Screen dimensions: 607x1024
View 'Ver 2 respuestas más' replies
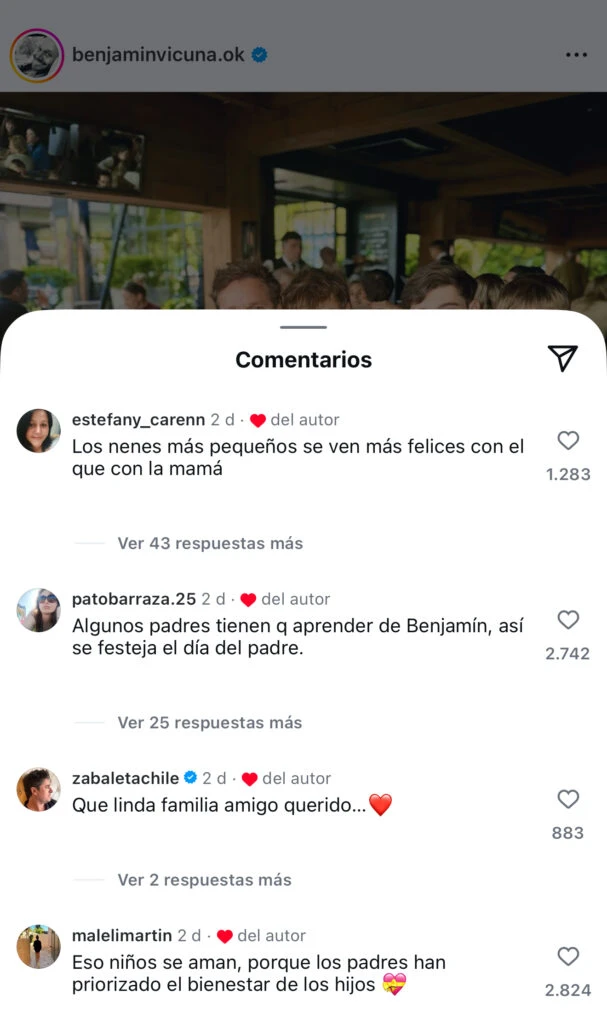(205, 880)
